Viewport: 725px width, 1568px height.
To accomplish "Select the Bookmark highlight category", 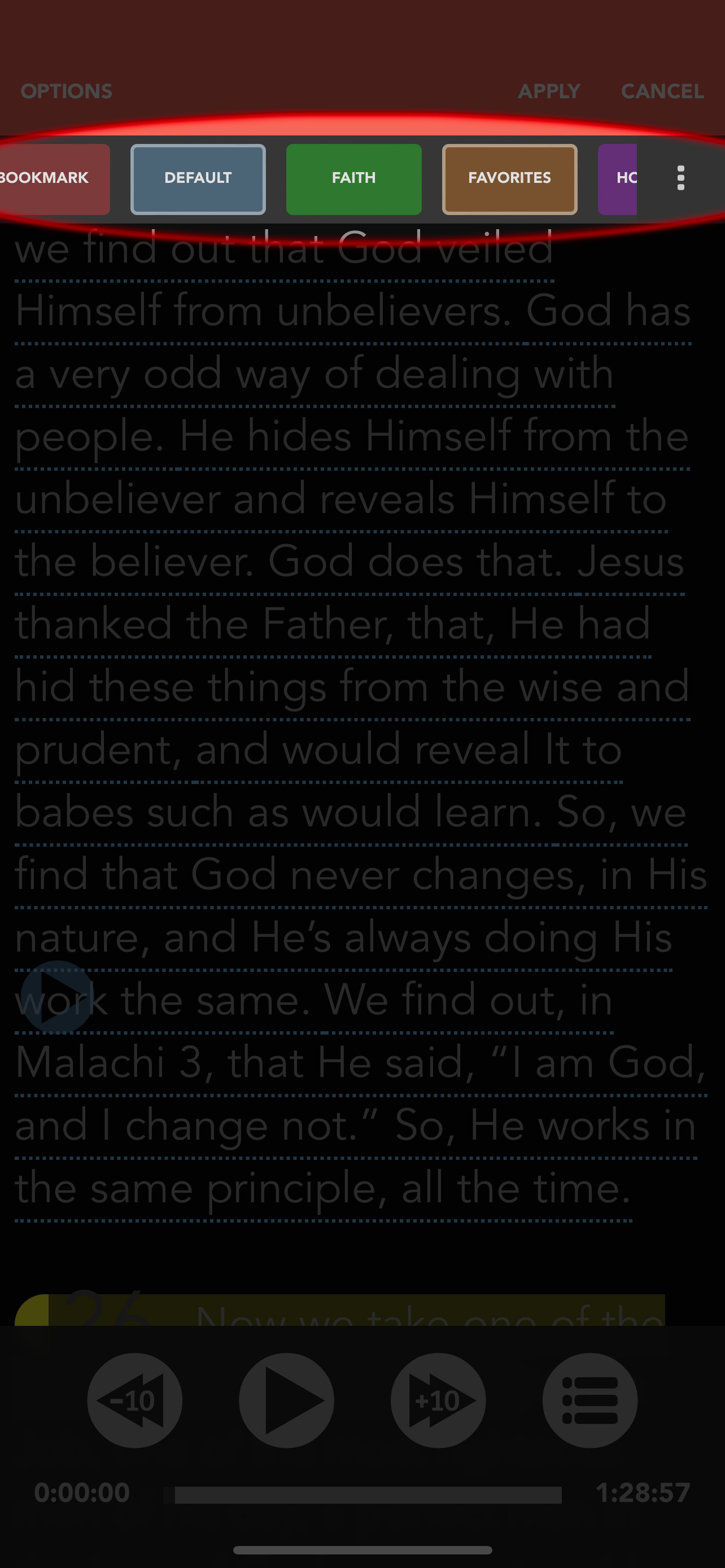I will [54, 179].
